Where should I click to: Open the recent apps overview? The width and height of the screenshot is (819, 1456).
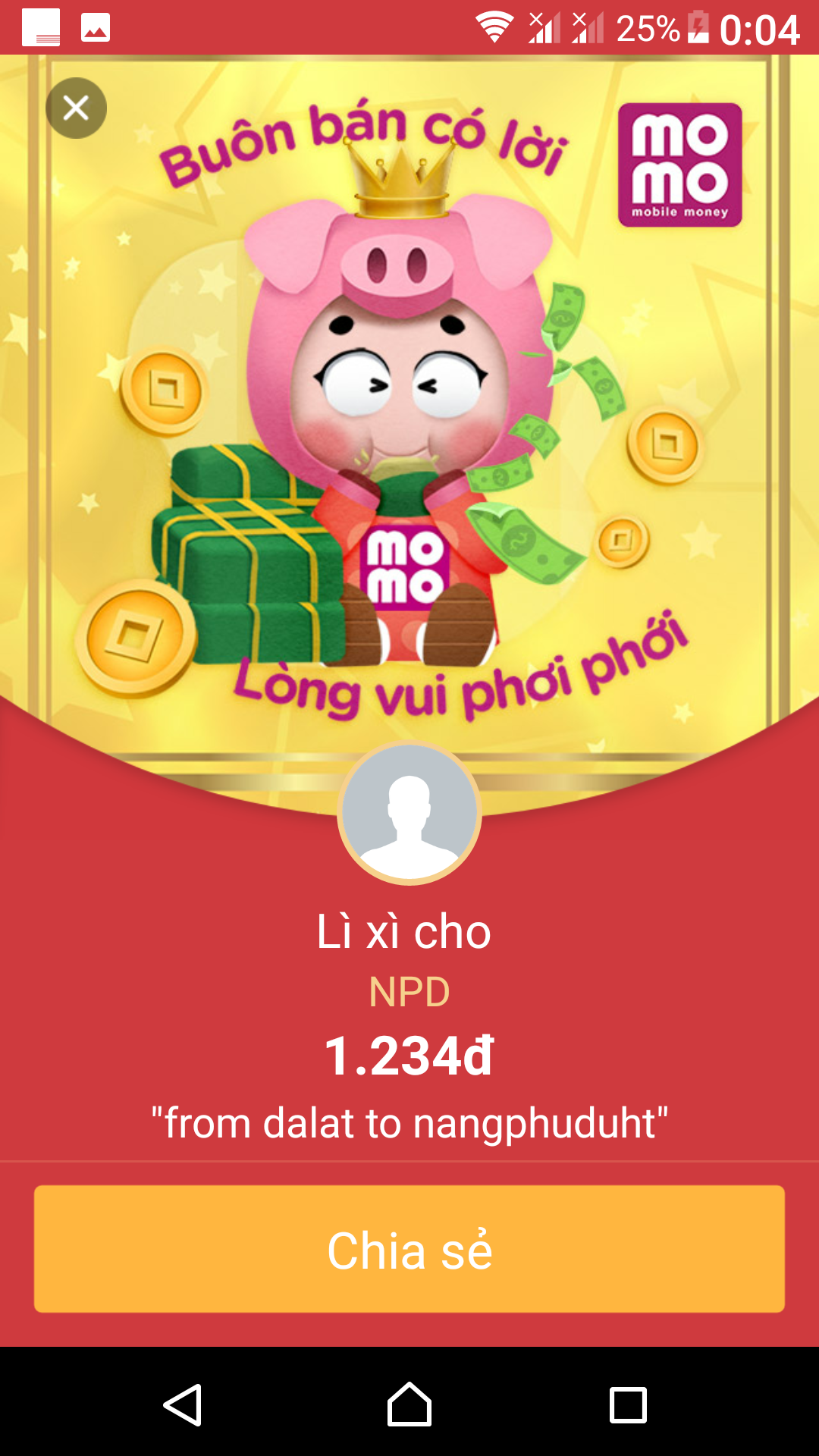coord(628,1405)
